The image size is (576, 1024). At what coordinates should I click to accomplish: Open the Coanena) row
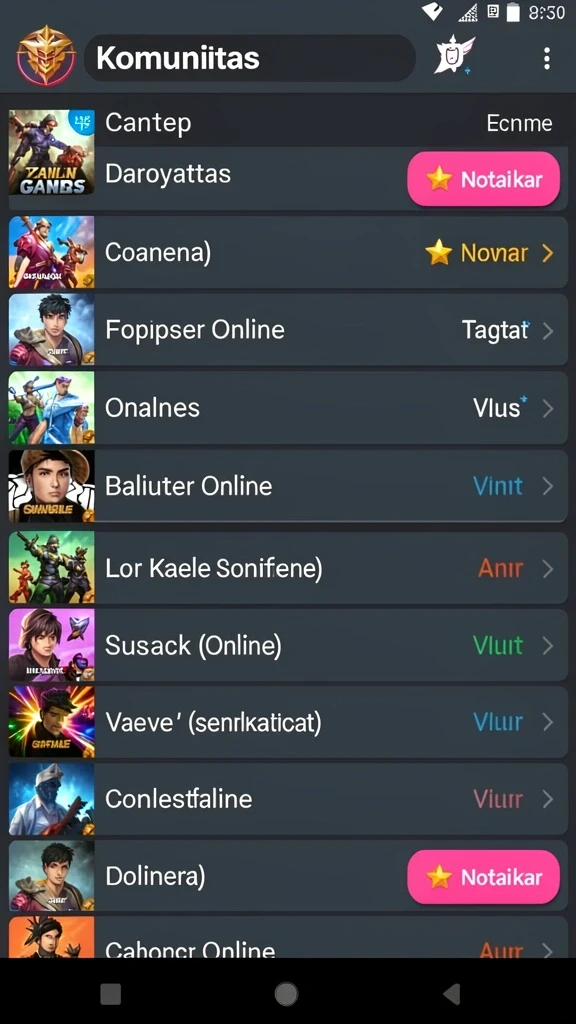point(288,253)
